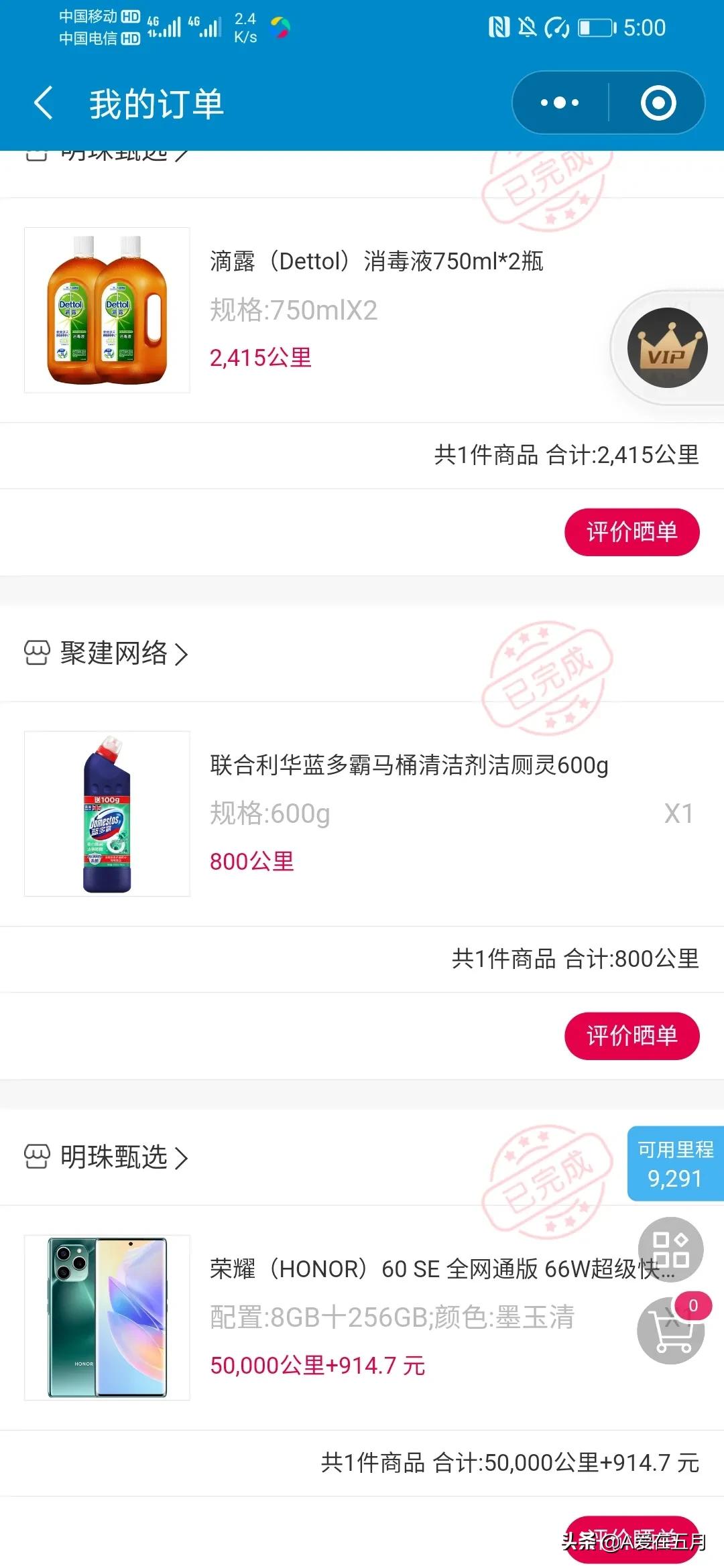Tap the QR code scanner icon
724x1568 pixels.
click(x=670, y=1256)
